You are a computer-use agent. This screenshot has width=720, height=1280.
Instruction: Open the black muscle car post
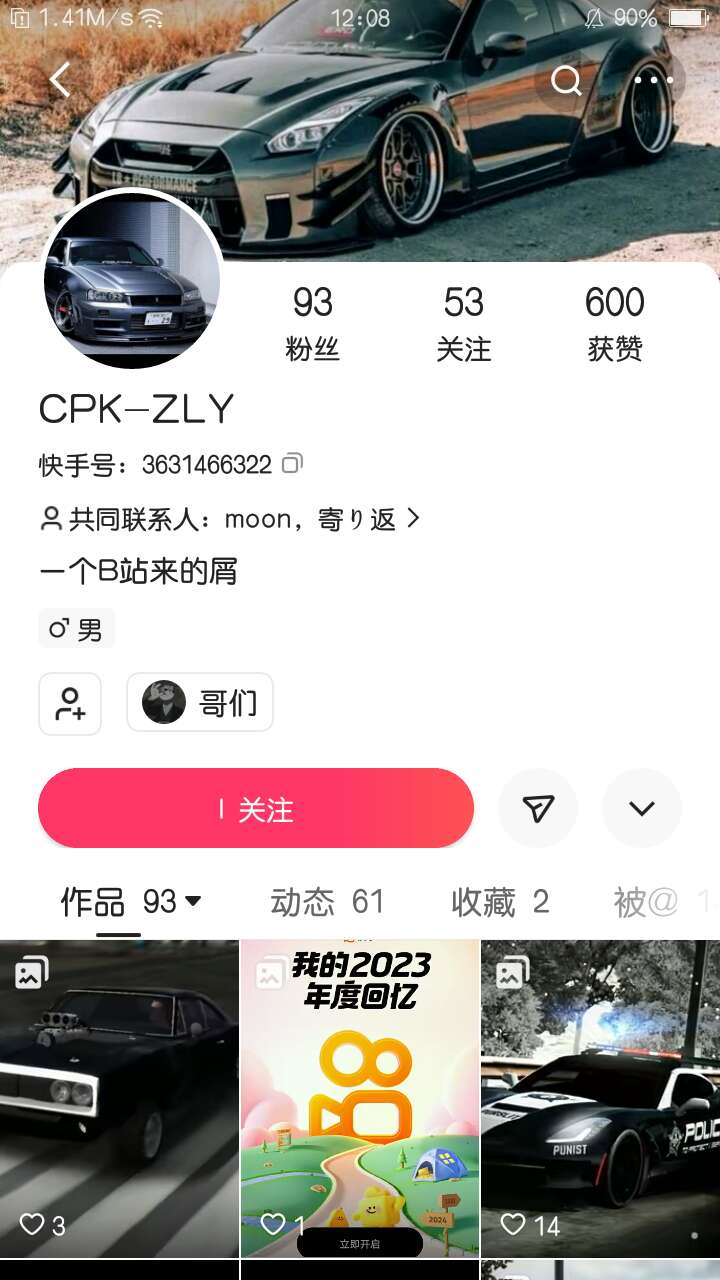tap(119, 1098)
